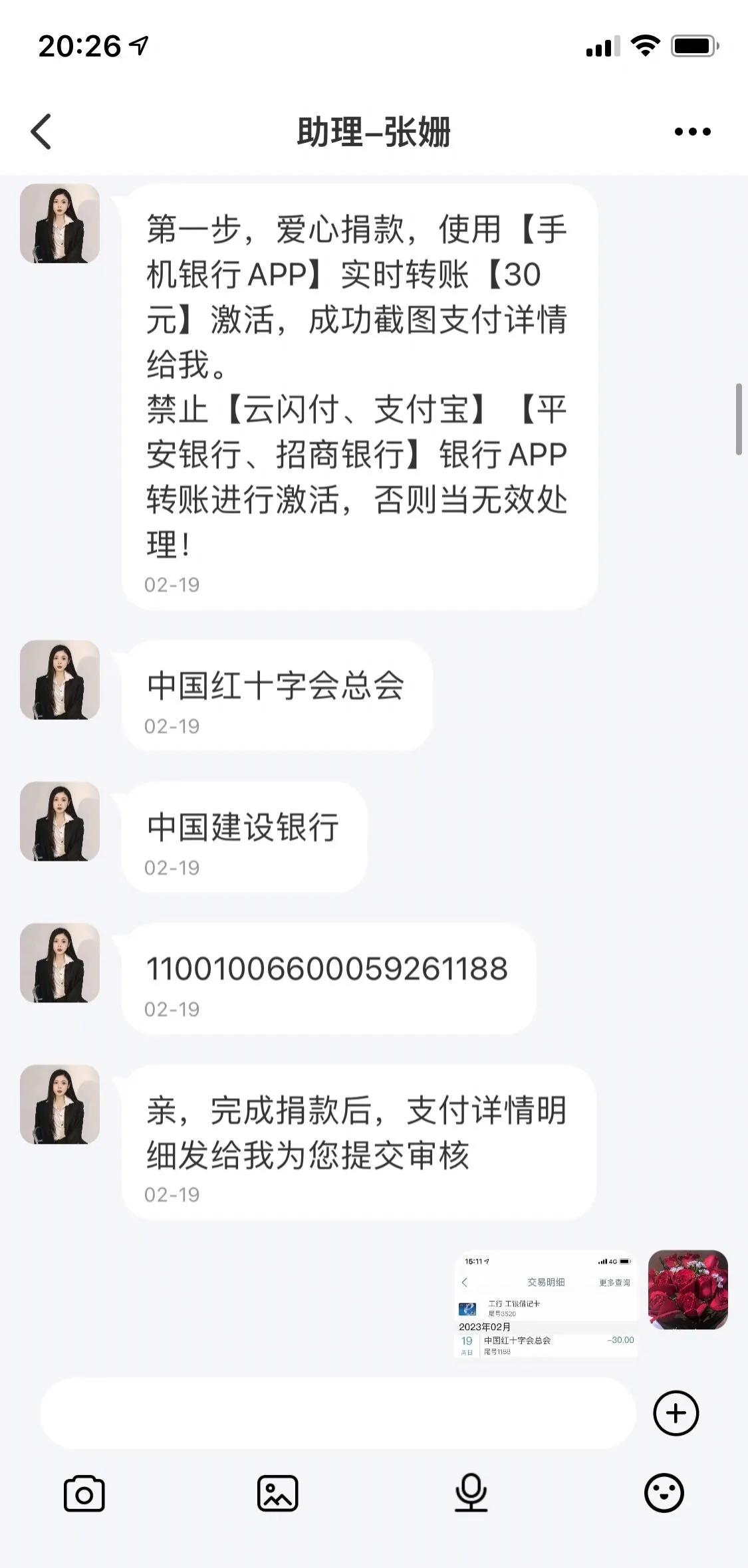Image resolution: width=748 pixels, height=1568 pixels.
Task: Tap the chat title 助理-张姗
Action: pyautogui.click(x=374, y=130)
